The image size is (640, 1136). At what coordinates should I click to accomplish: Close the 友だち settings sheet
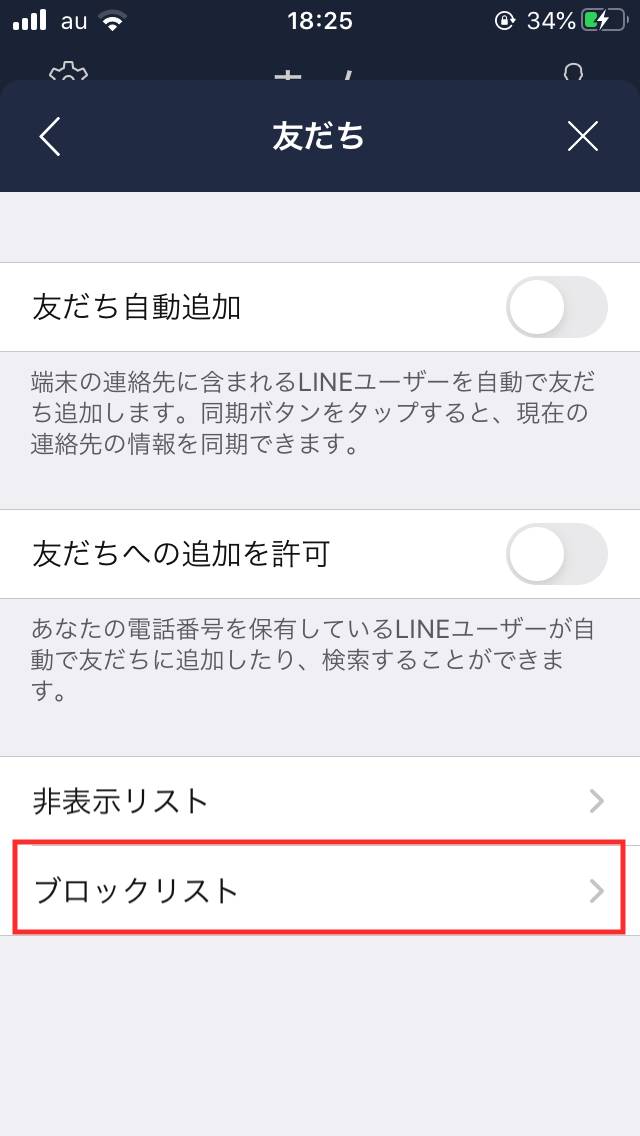[583, 136]
